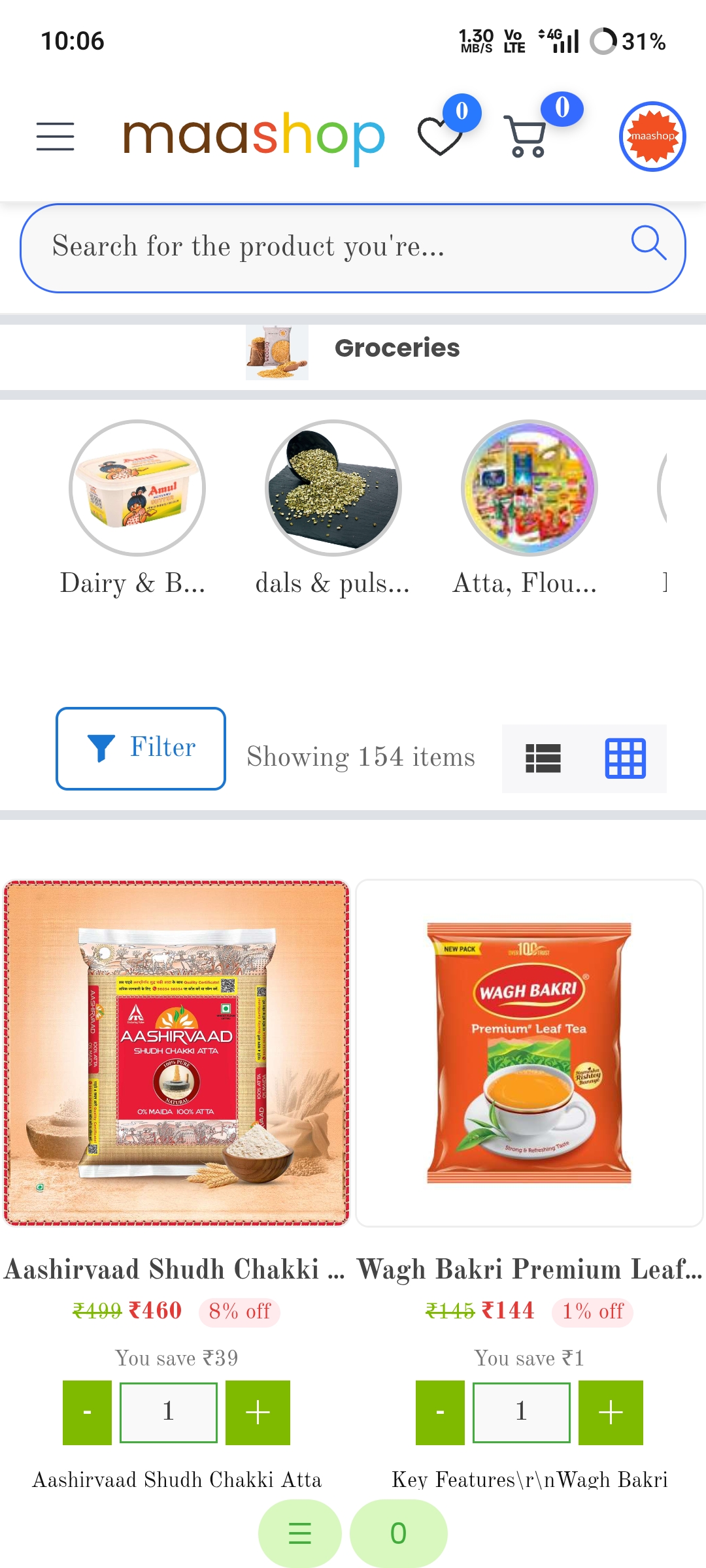Browse the dals & pulses category

pyautogui.click(x=333, y=488)
